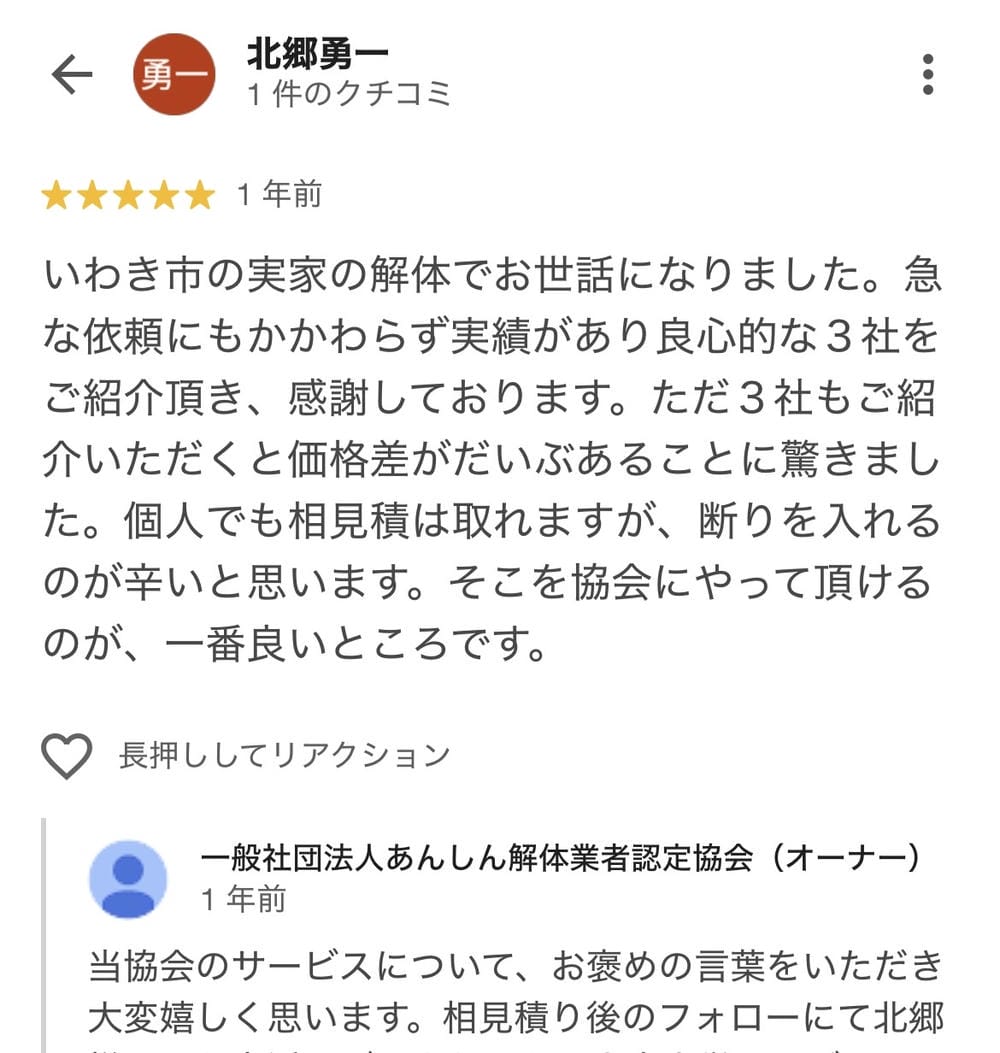1000x1053 pixels.
Task: Click 北郷勇一's red profile avatar
Action: 175,73
